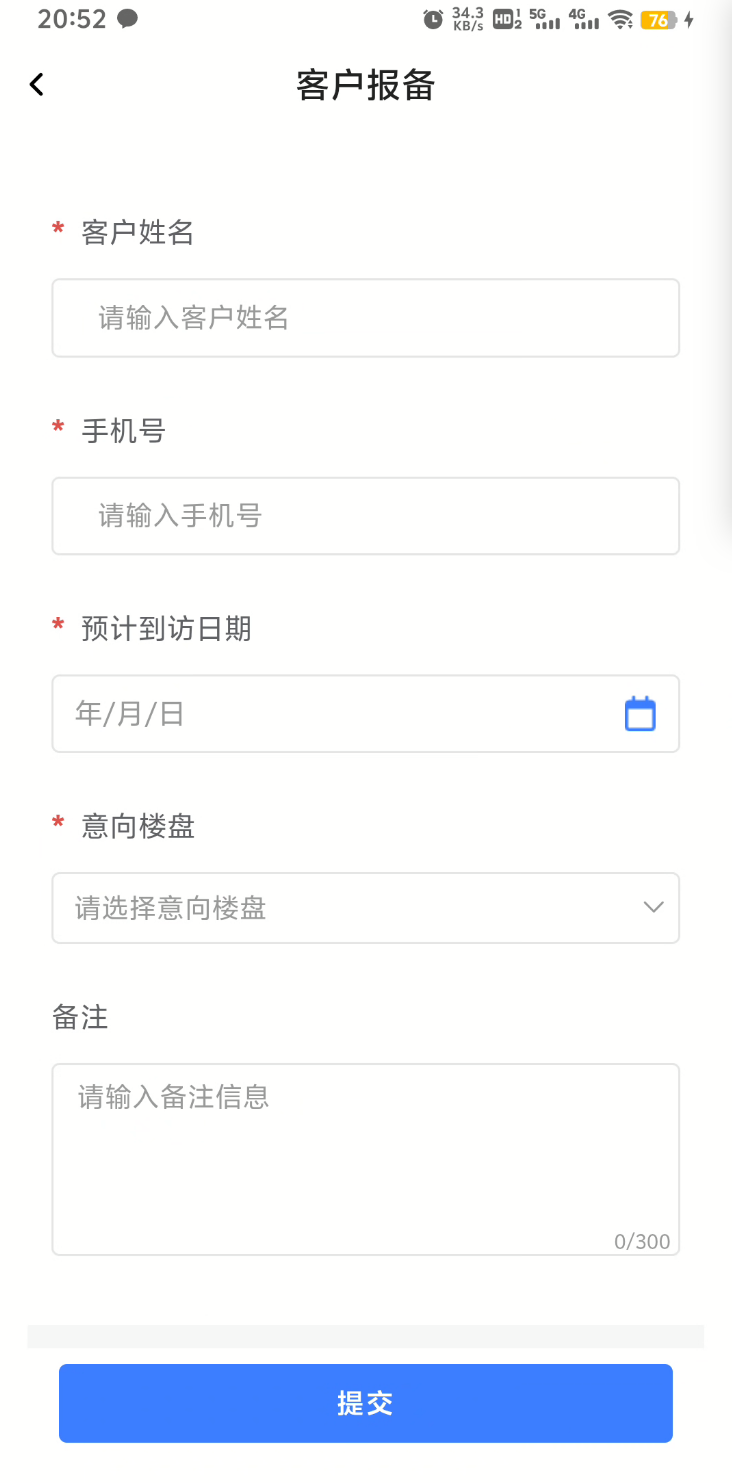Submit the form with 提交 button
The width and height of the screenshot is (732, 1483).
[x=365, y=1403]
